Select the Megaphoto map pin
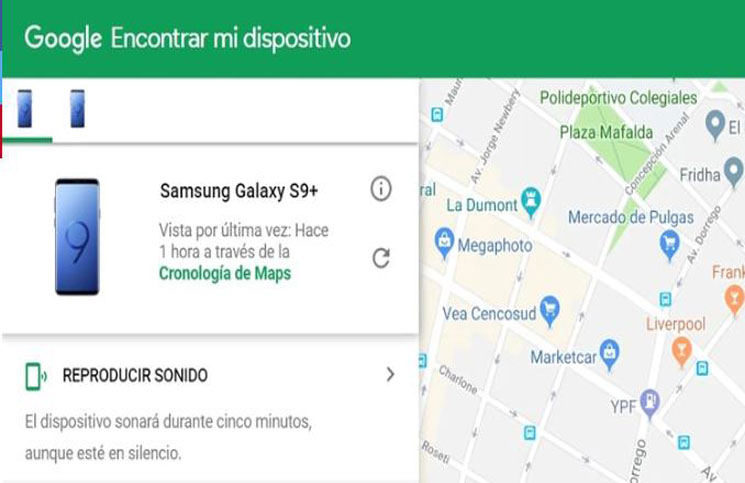The width and height of the screenshot is (745, 483). [444, 243]
